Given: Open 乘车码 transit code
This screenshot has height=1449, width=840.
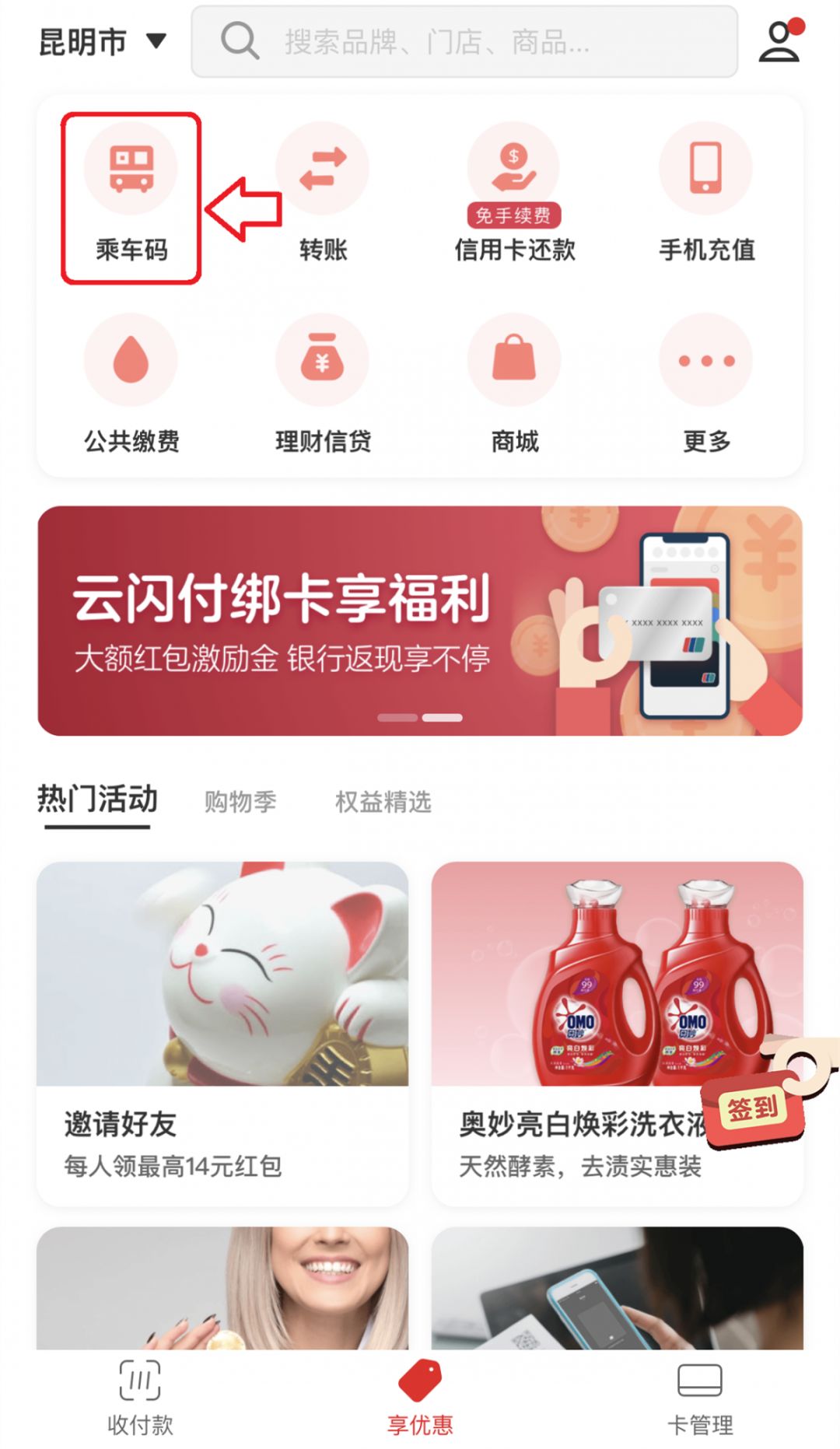Looking at the screenshot, I should click(x=131, y=196).
